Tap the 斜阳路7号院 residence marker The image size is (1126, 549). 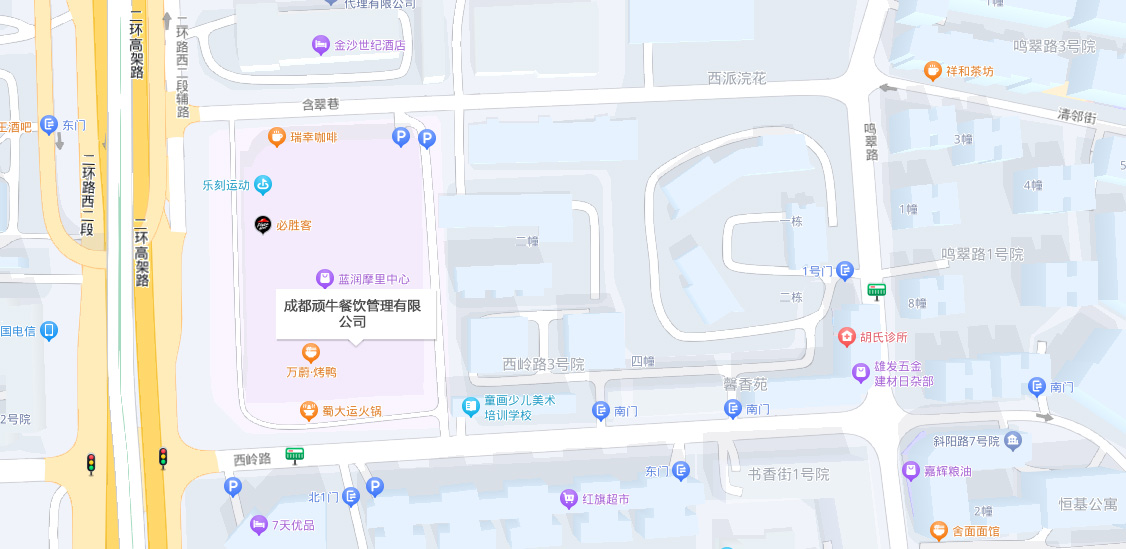point(1013,440)
